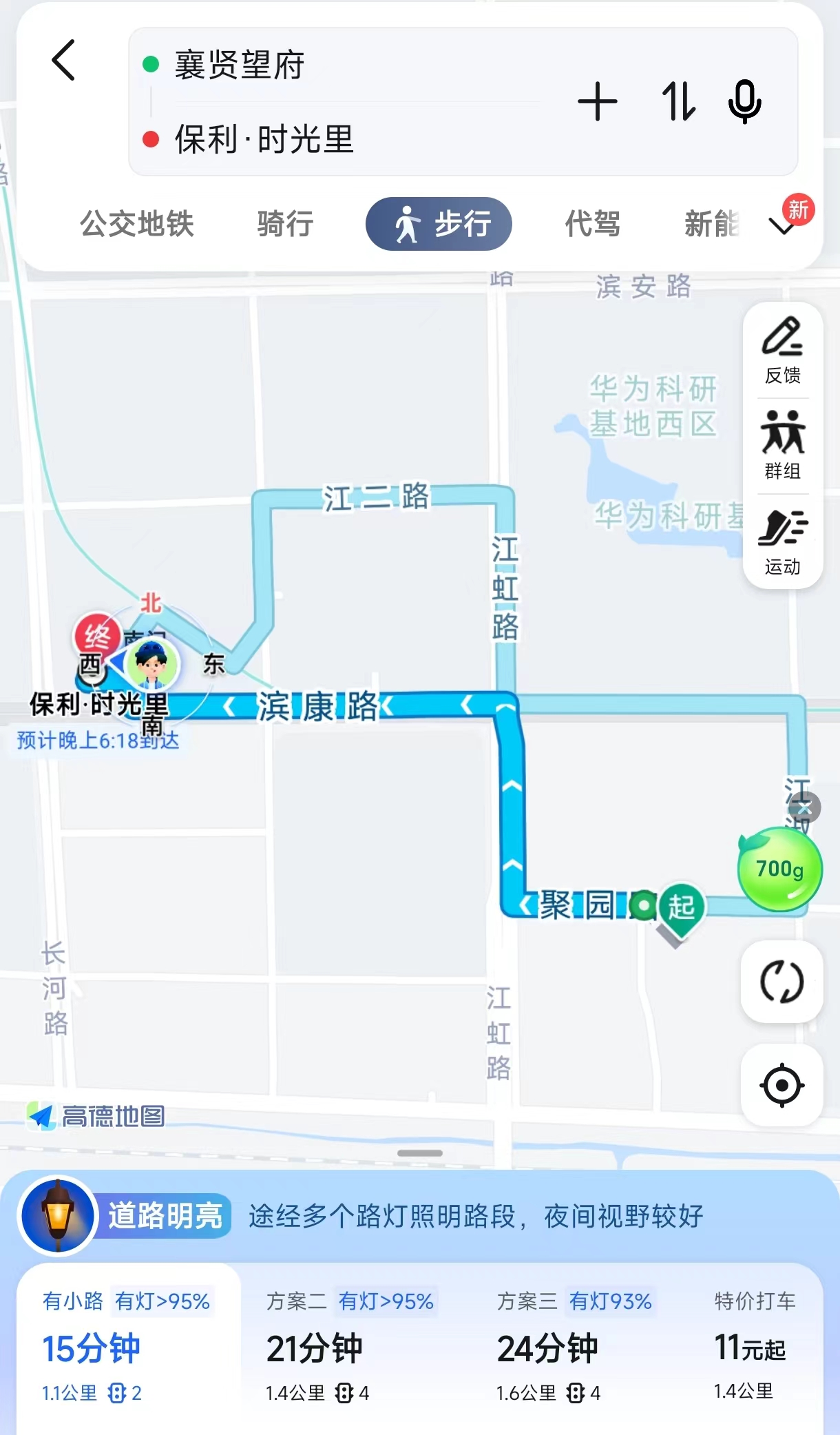This screenshot has width=840, height=1435.
Task: Go back using the top-left arrow
Action: (x=63, y=61)
